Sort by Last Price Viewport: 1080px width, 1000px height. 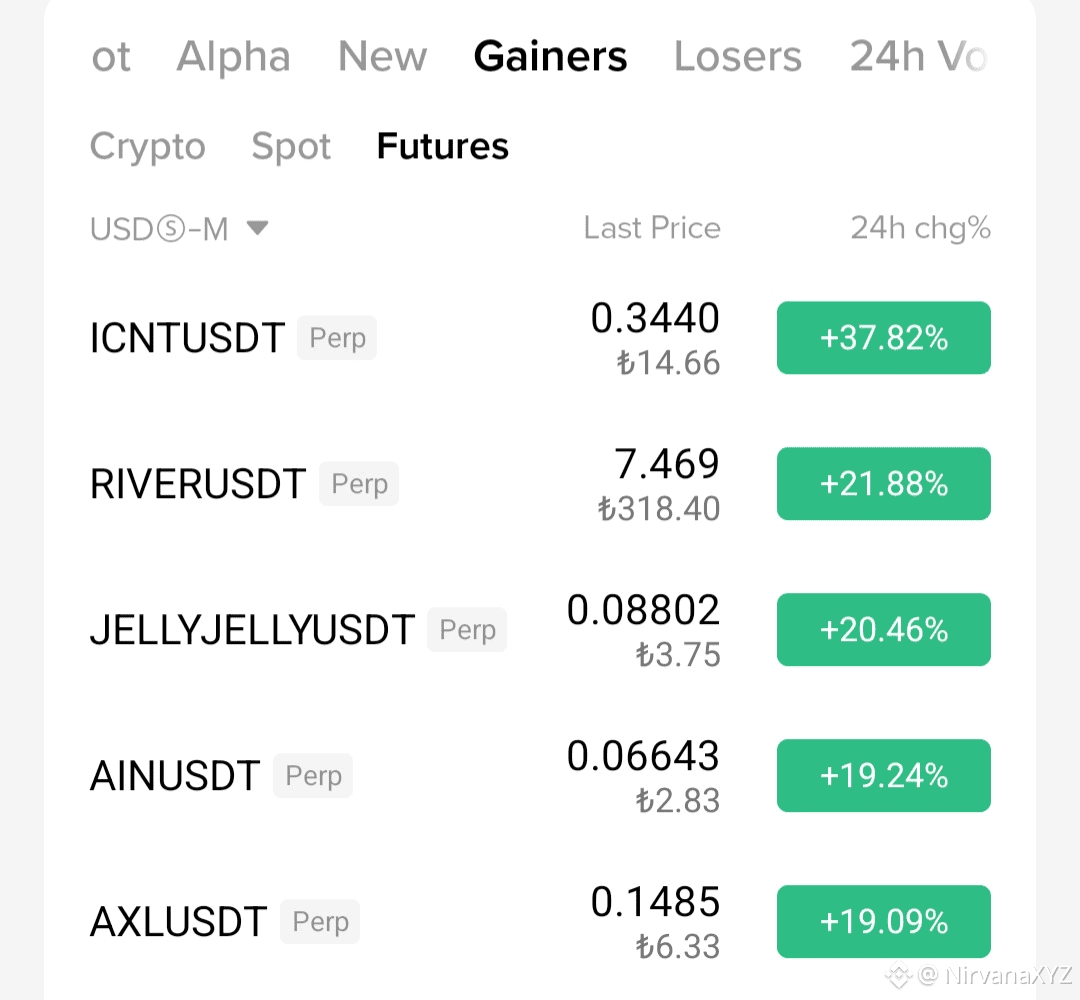651,228
